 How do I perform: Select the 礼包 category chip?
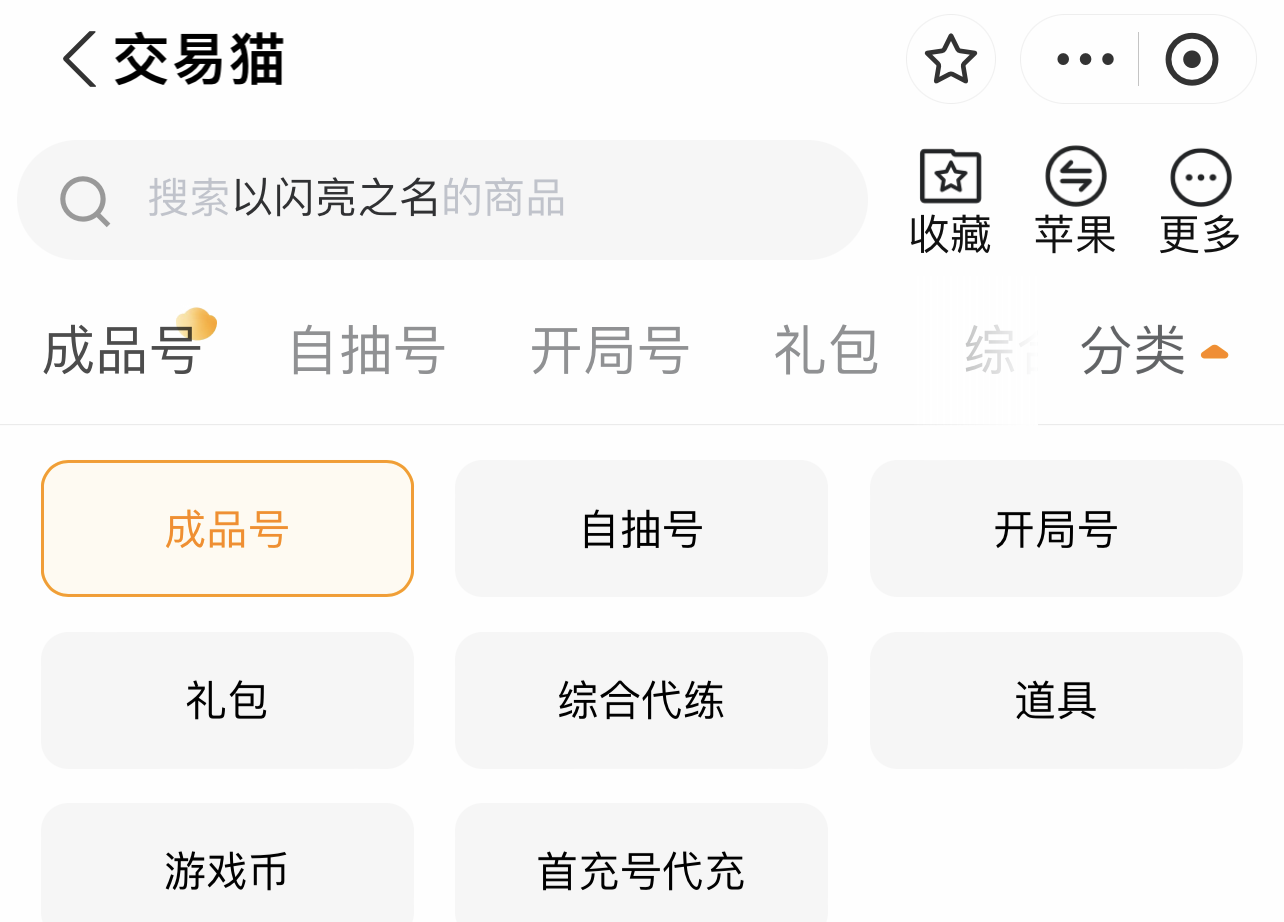227,700
